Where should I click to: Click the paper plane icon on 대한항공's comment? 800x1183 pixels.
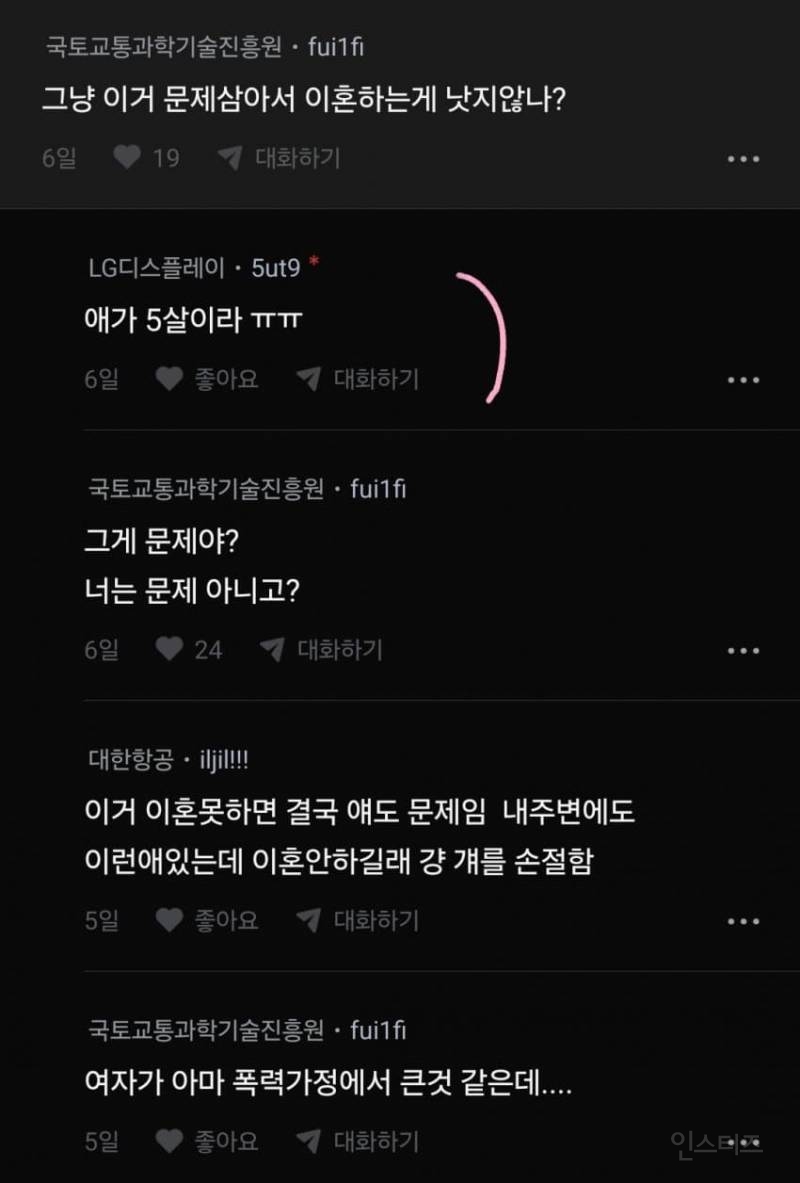click(x=310, y=921)
